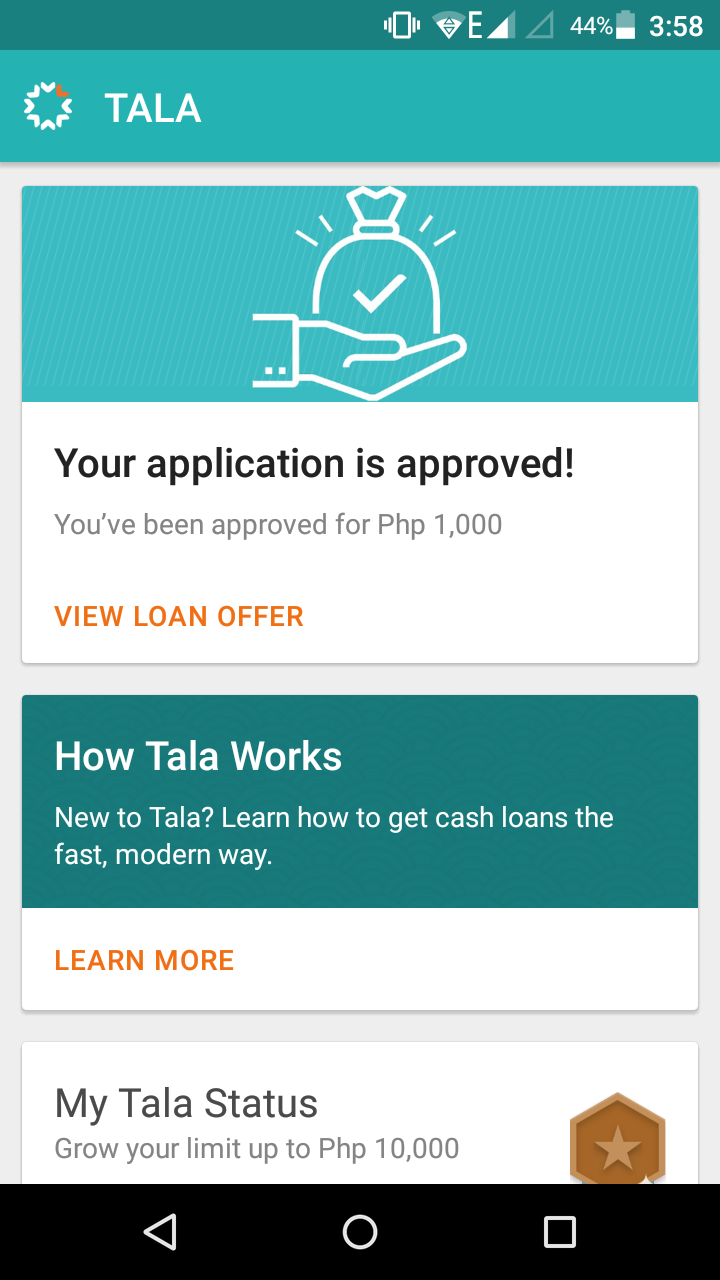Go back with the system back button

pos(160,1232)
